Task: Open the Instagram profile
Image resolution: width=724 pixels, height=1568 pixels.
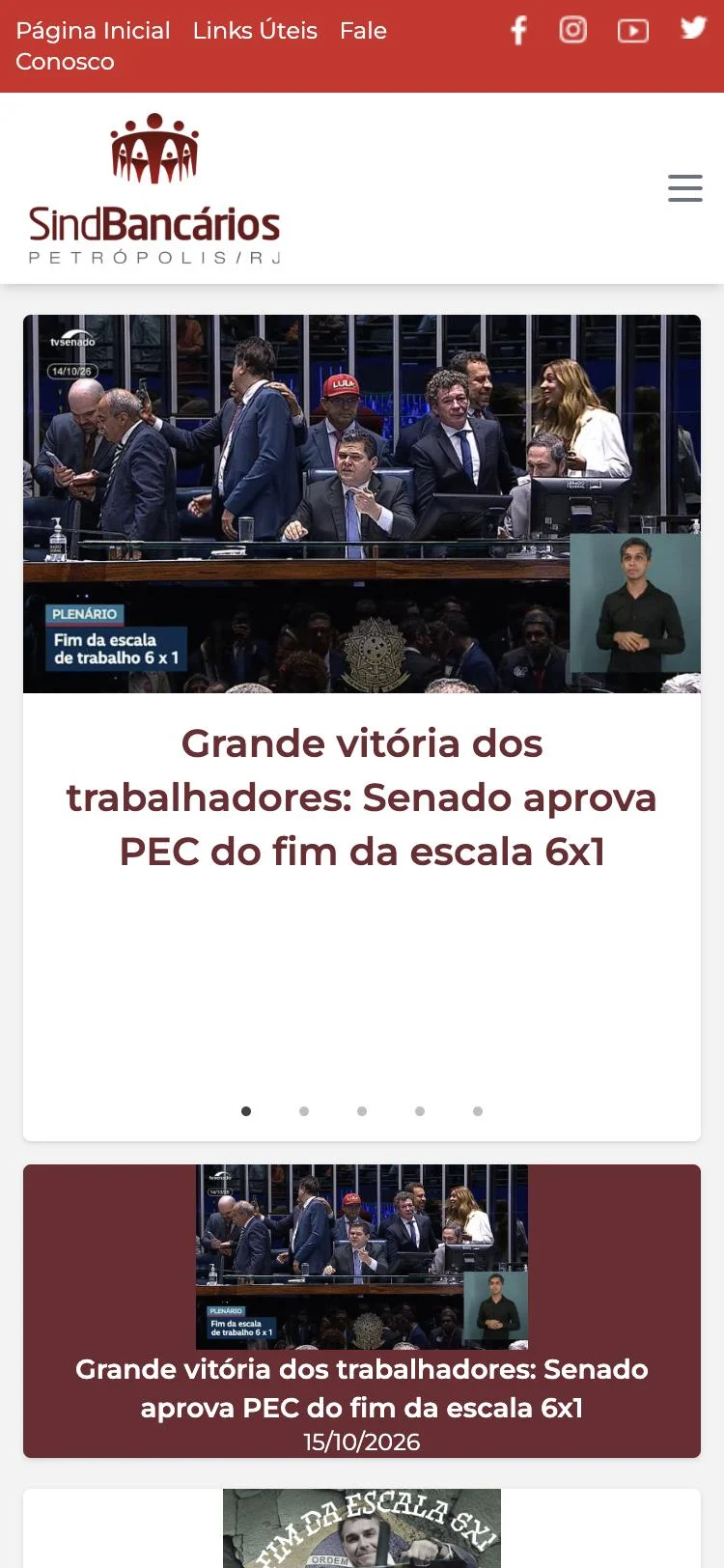Action: pyautogui.click(x=573, y=30)
